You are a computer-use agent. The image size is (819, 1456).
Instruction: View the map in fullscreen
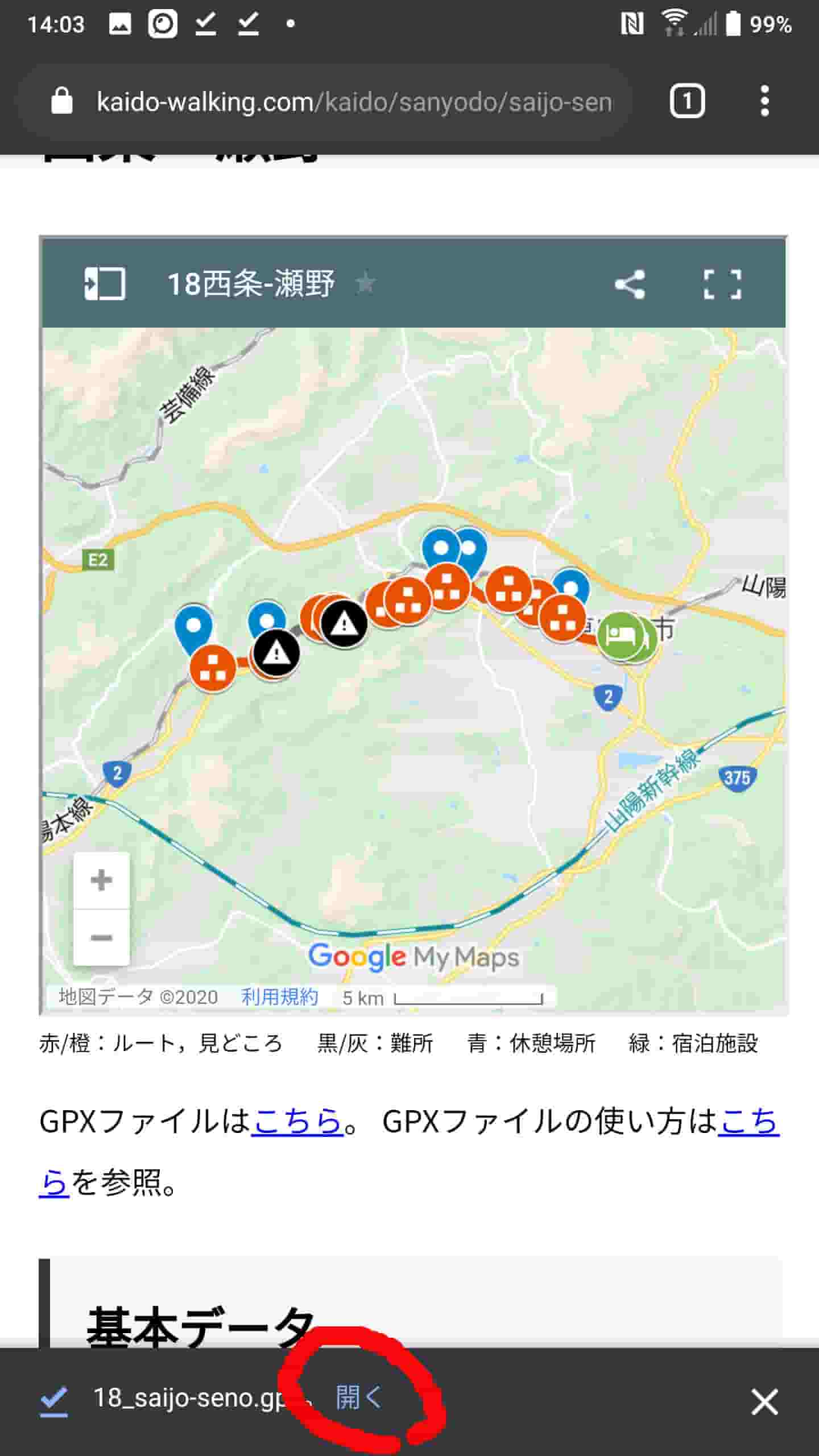coord(722,284)
